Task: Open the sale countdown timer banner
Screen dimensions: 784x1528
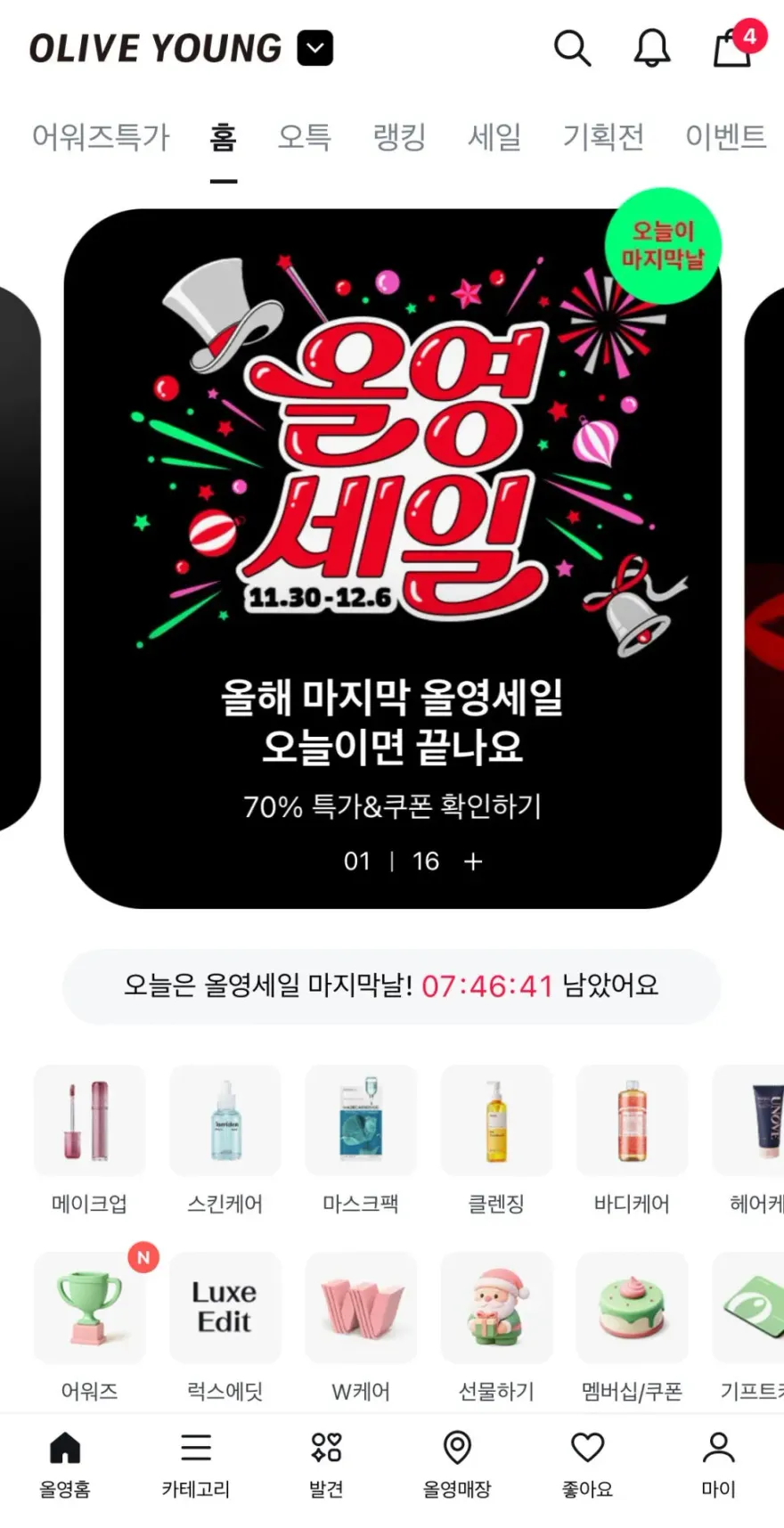Action: click(x=392, y=986)
